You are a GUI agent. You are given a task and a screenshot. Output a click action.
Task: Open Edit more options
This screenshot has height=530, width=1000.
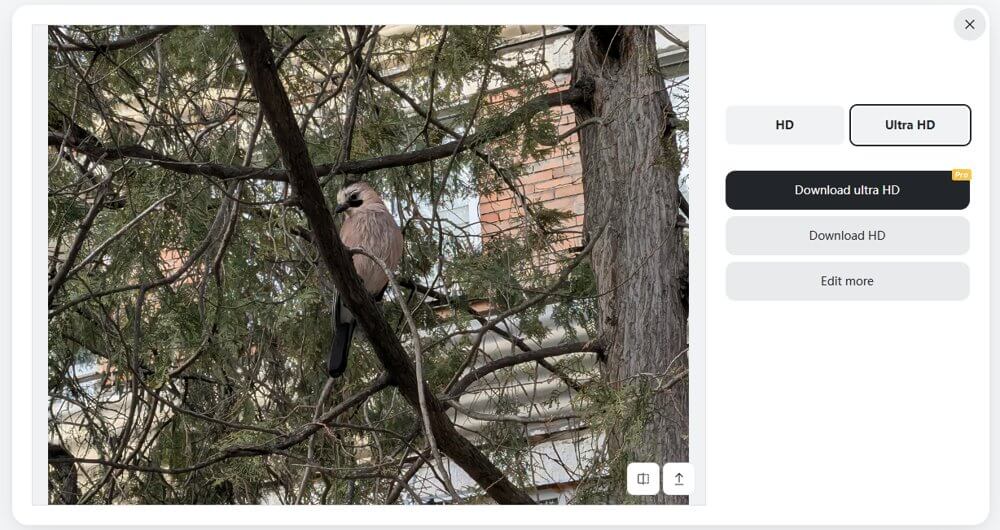coord(847,281)
